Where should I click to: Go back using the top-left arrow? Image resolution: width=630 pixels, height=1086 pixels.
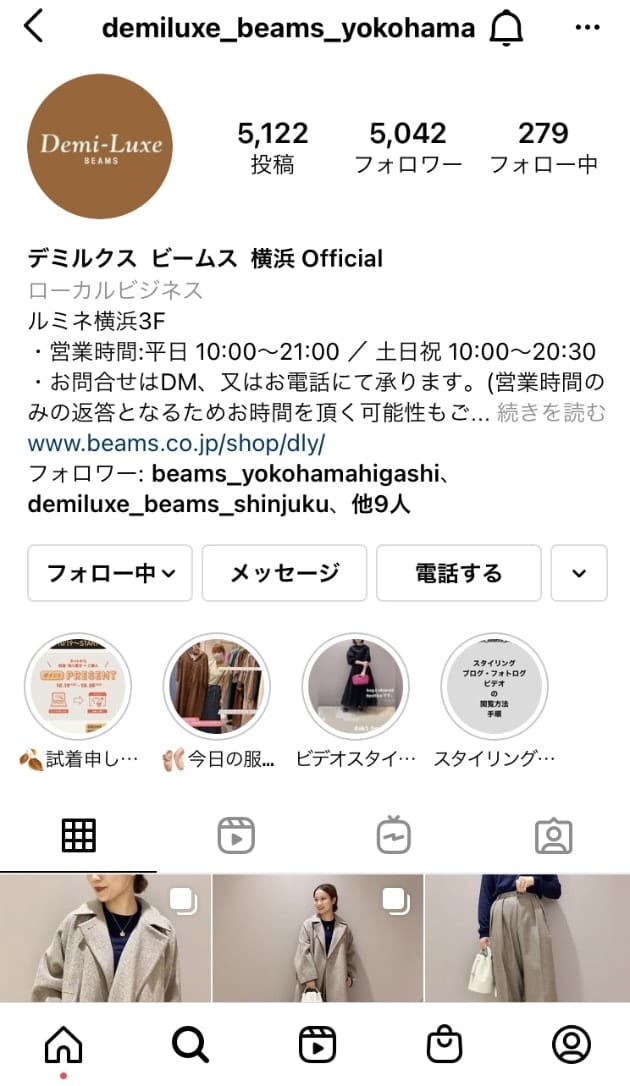34,27
